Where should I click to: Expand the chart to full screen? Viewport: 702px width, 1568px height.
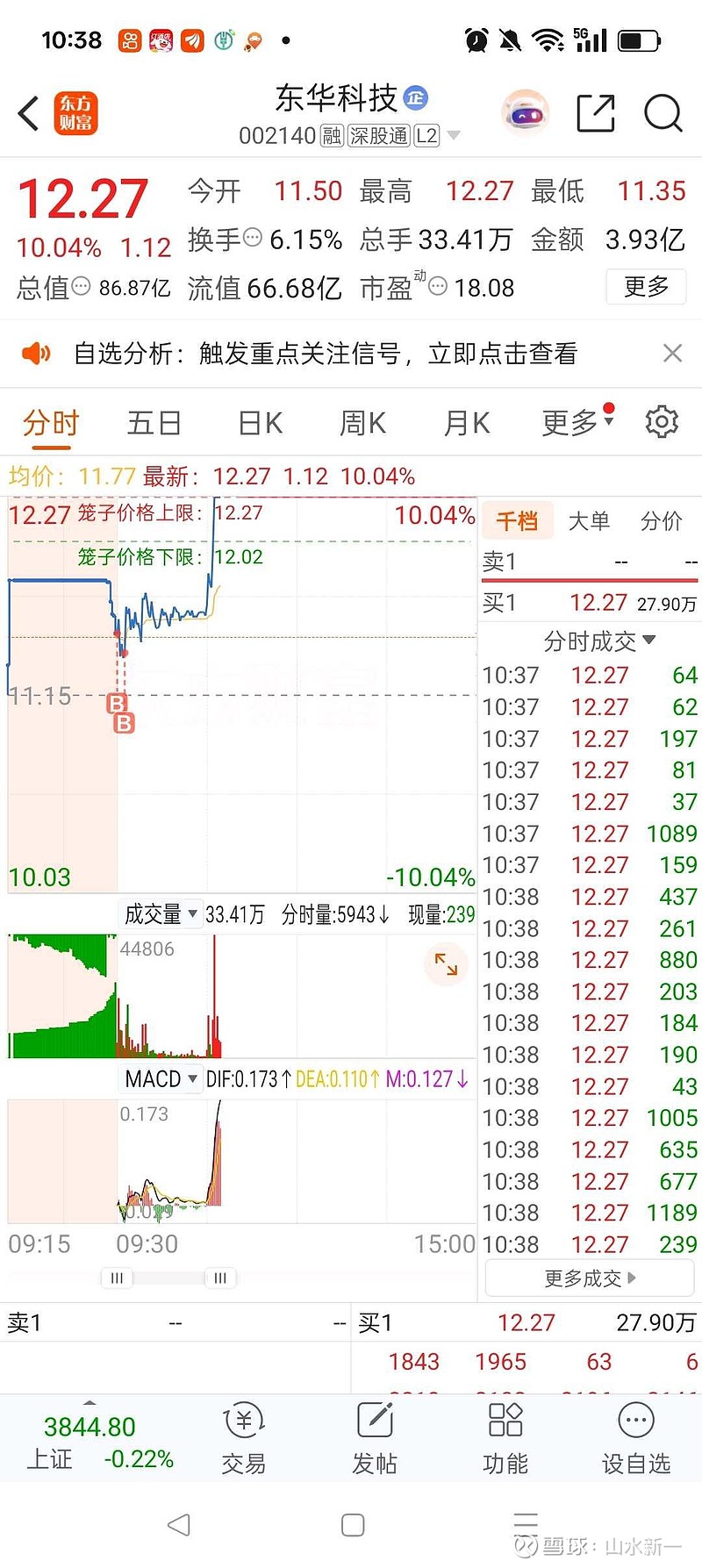[447, 963]
